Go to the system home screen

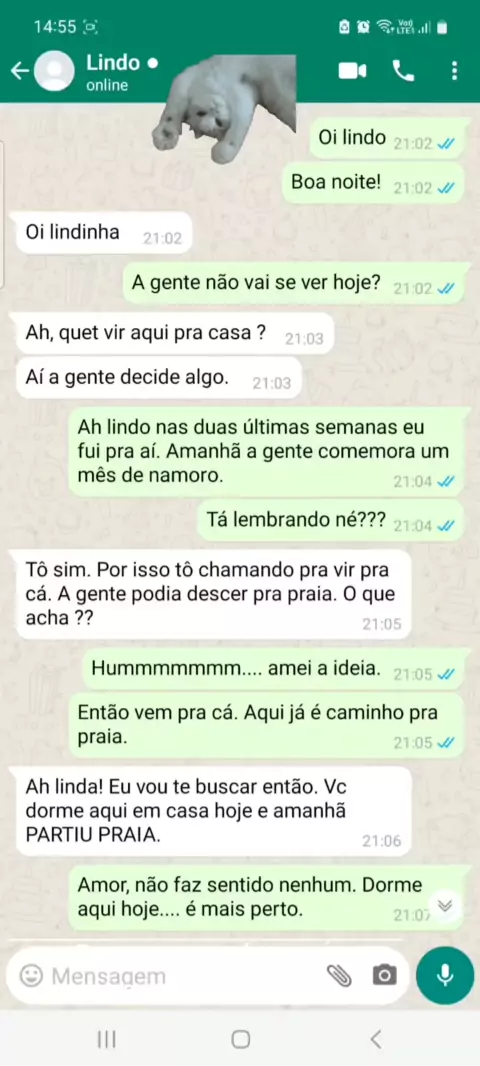click(x=240, y=1038)
